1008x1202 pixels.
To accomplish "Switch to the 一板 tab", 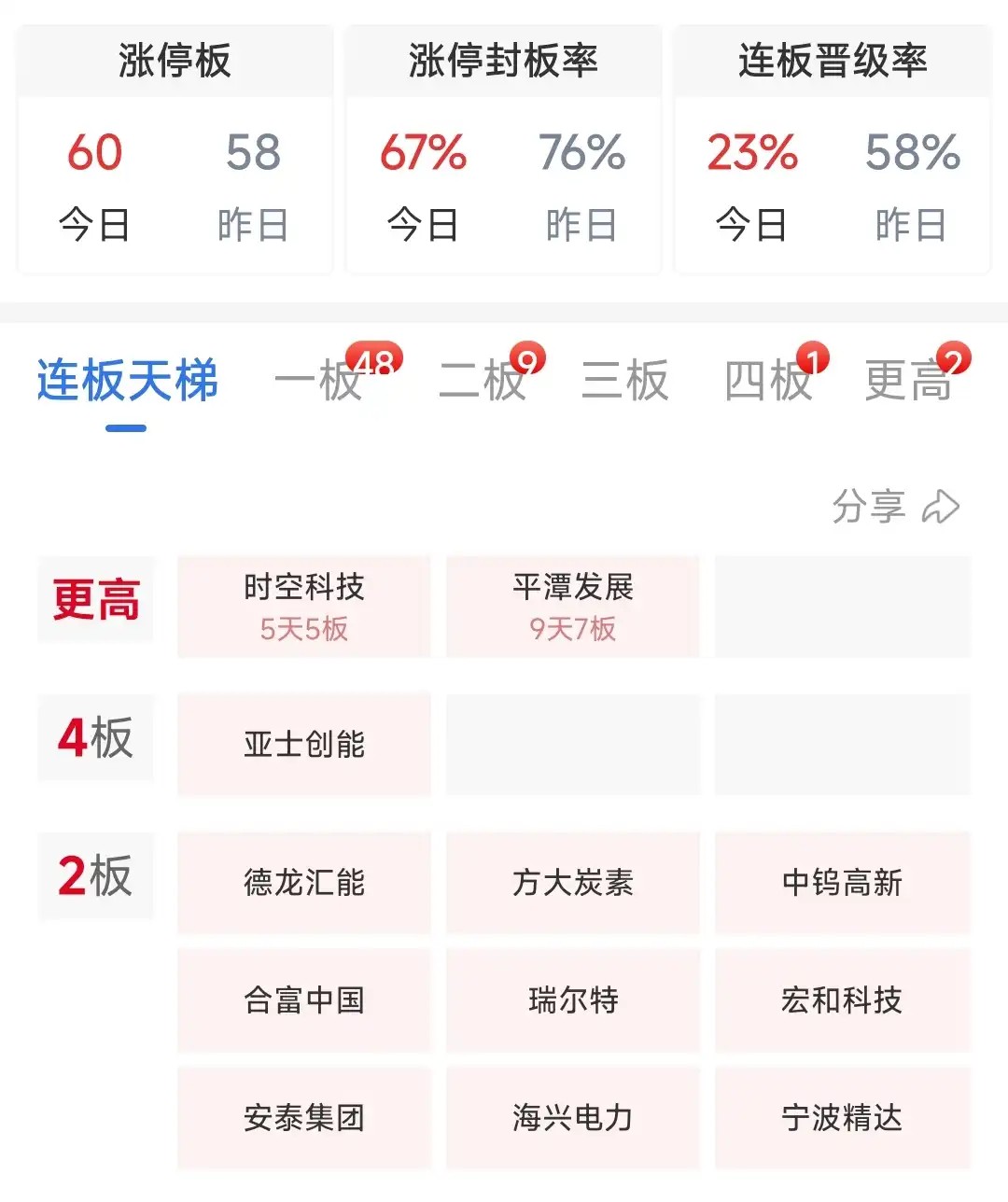I will point(319,381).
